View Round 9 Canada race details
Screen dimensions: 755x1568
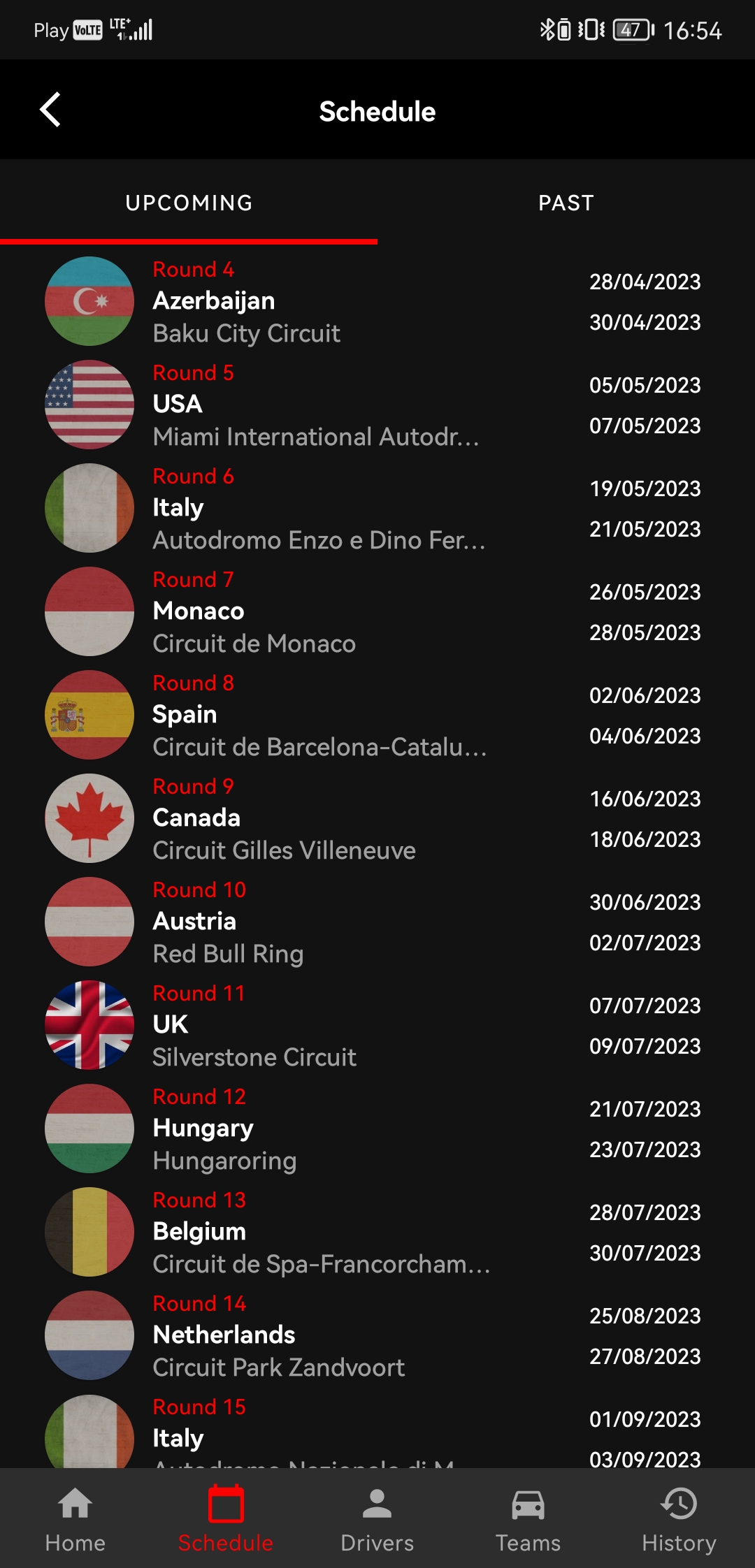[x=377, y=819]
